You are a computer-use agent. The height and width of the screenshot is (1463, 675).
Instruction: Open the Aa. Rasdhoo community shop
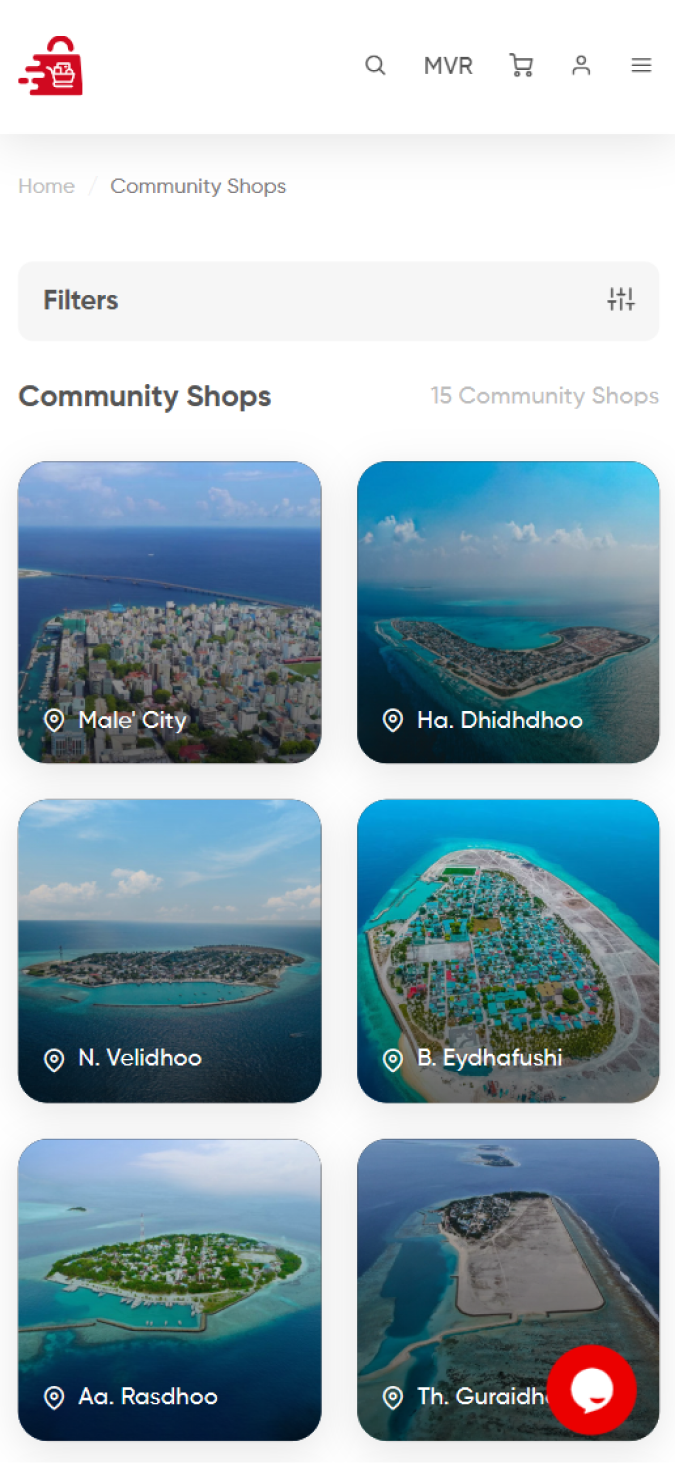click(x=169, y=1289)
